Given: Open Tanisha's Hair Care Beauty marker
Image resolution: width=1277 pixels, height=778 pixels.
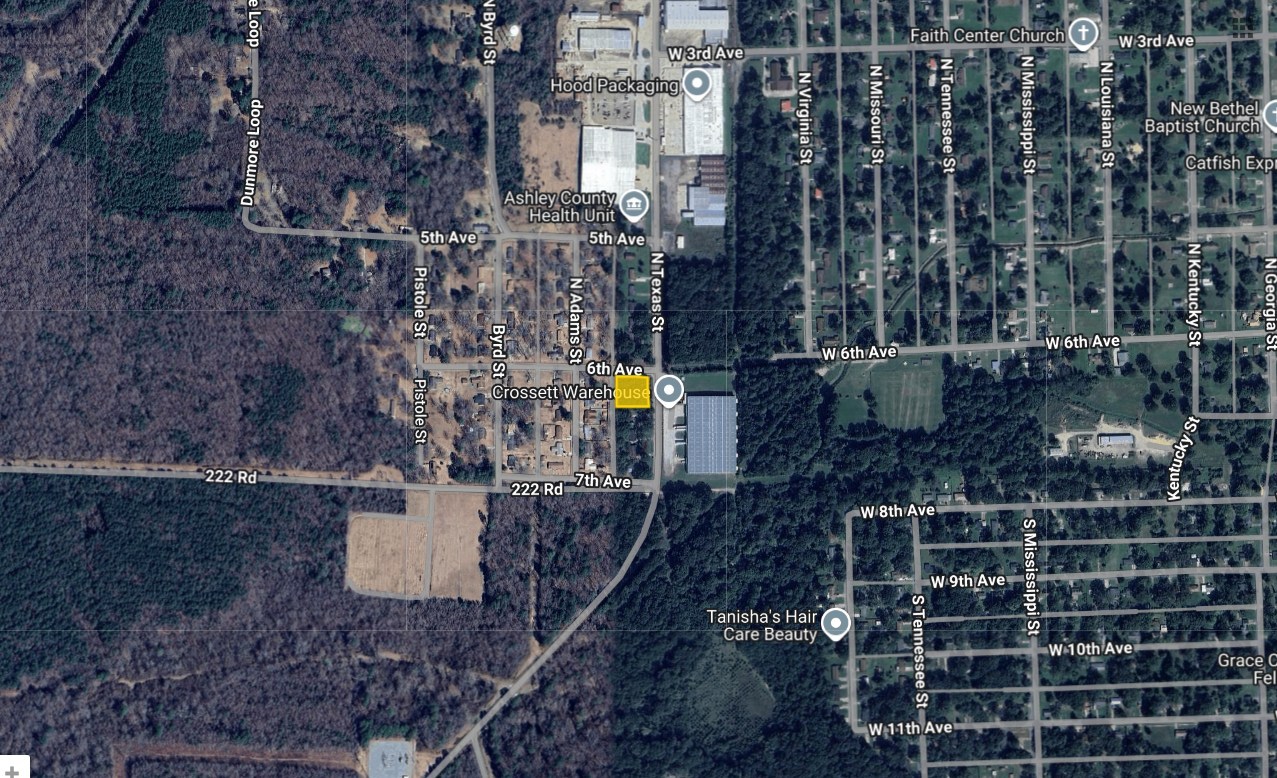Looking at the screenshot, I should tap(835, 625).
